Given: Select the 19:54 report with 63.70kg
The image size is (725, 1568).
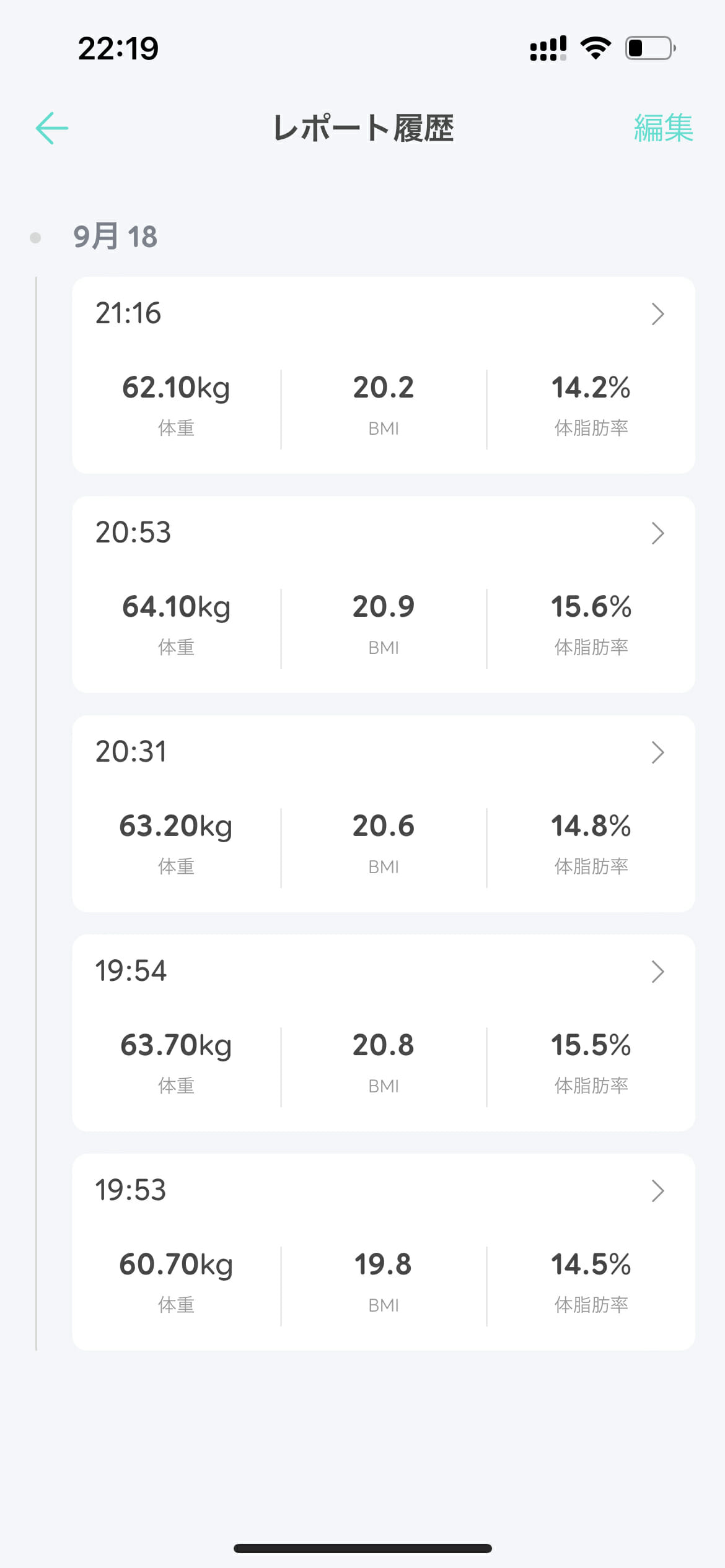Looking at the screenshot, I should tap(383, 1032).
